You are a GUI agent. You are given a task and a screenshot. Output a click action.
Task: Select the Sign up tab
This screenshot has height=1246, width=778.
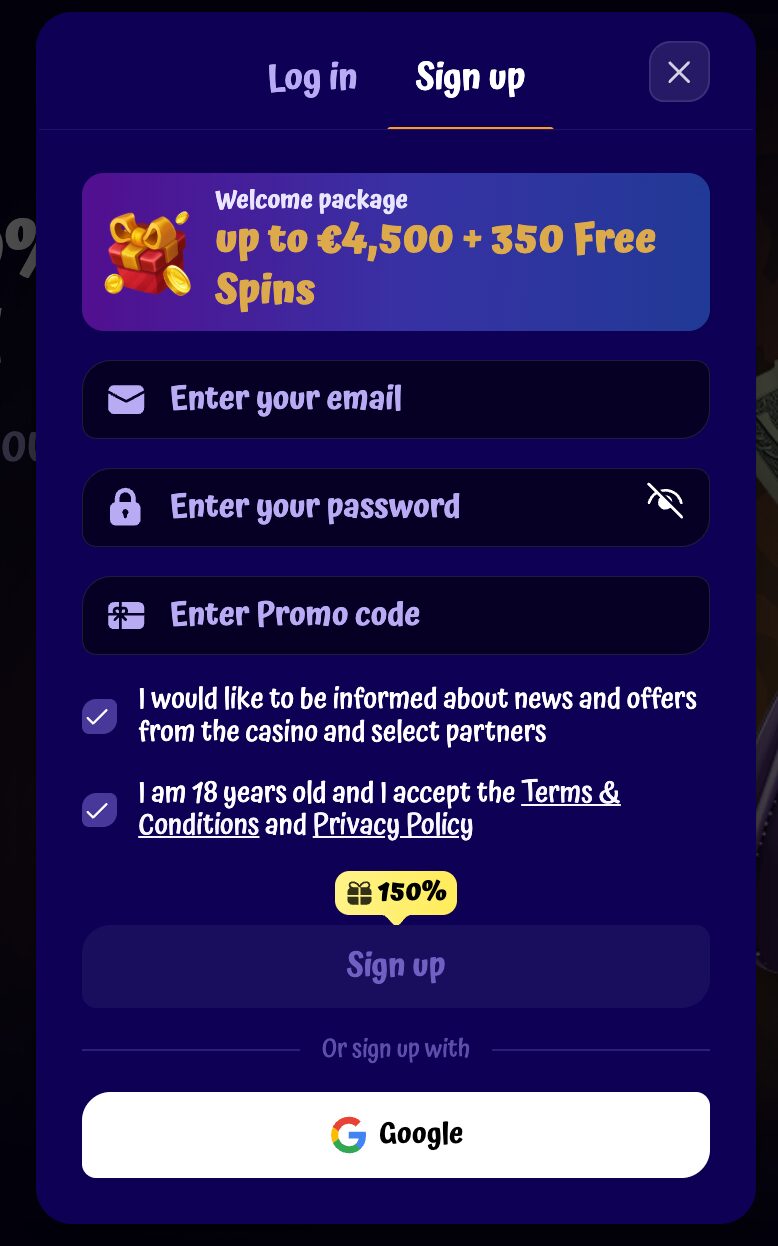pyautogui.click(x=470, y=78)
